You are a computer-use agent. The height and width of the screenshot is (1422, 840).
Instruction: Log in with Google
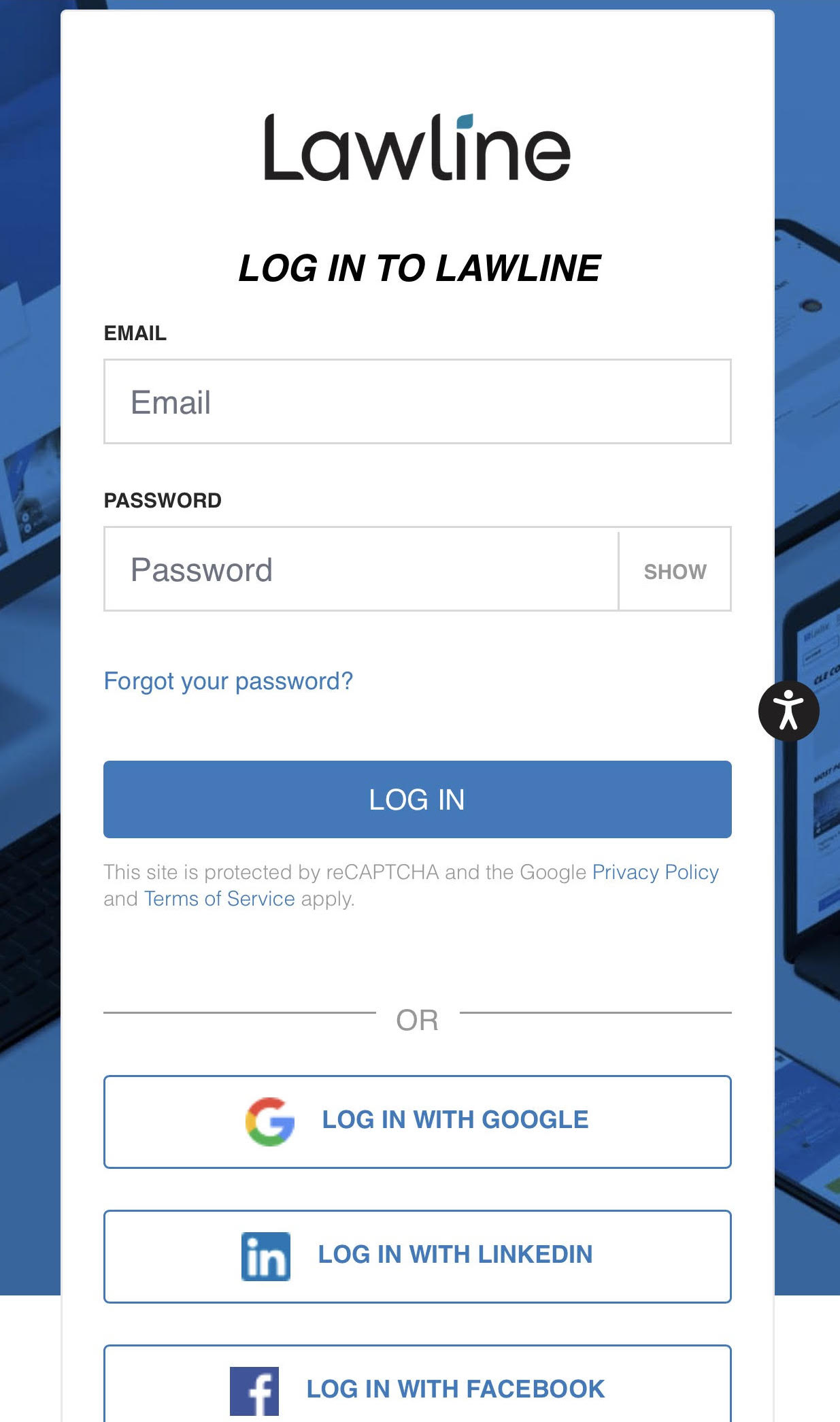coord(417,1121)
